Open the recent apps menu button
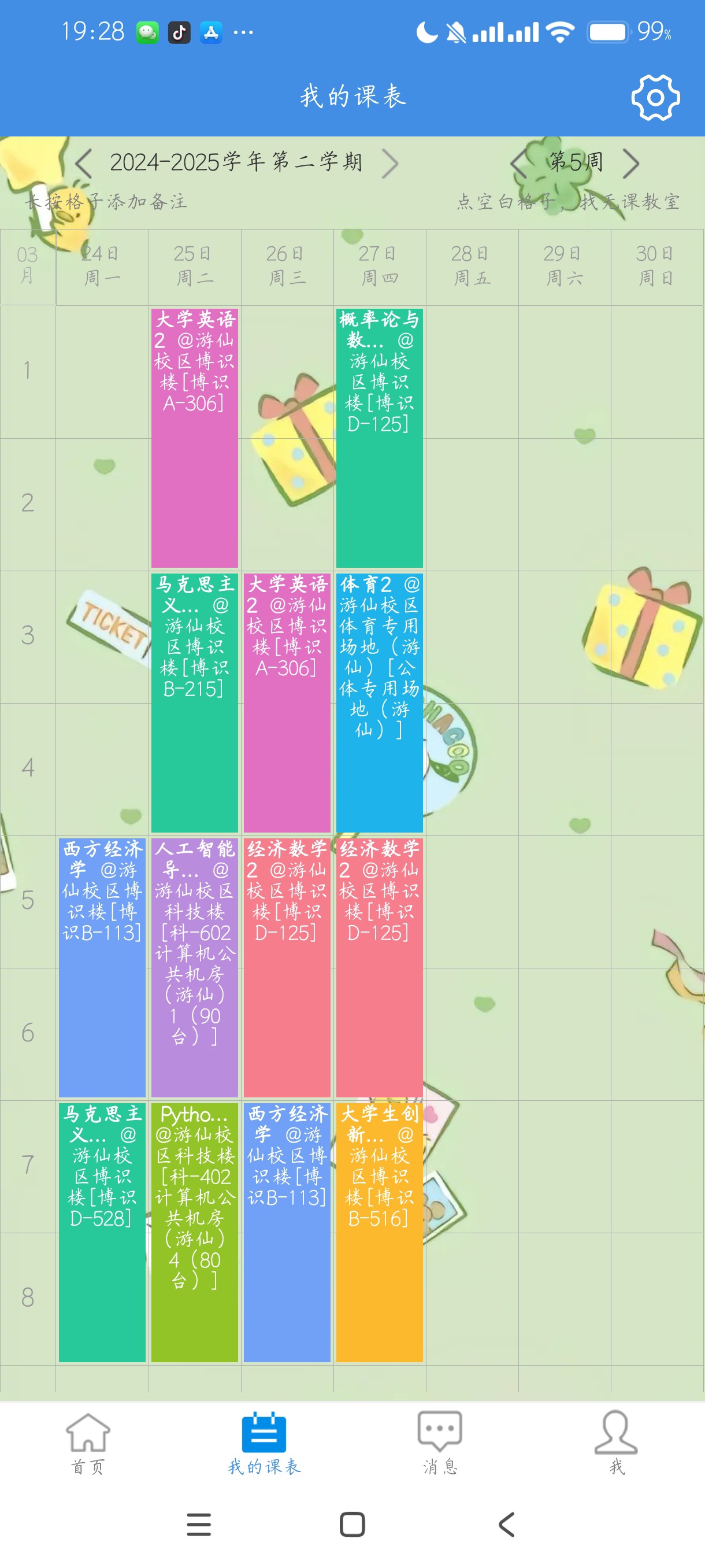 (199, 1524)
